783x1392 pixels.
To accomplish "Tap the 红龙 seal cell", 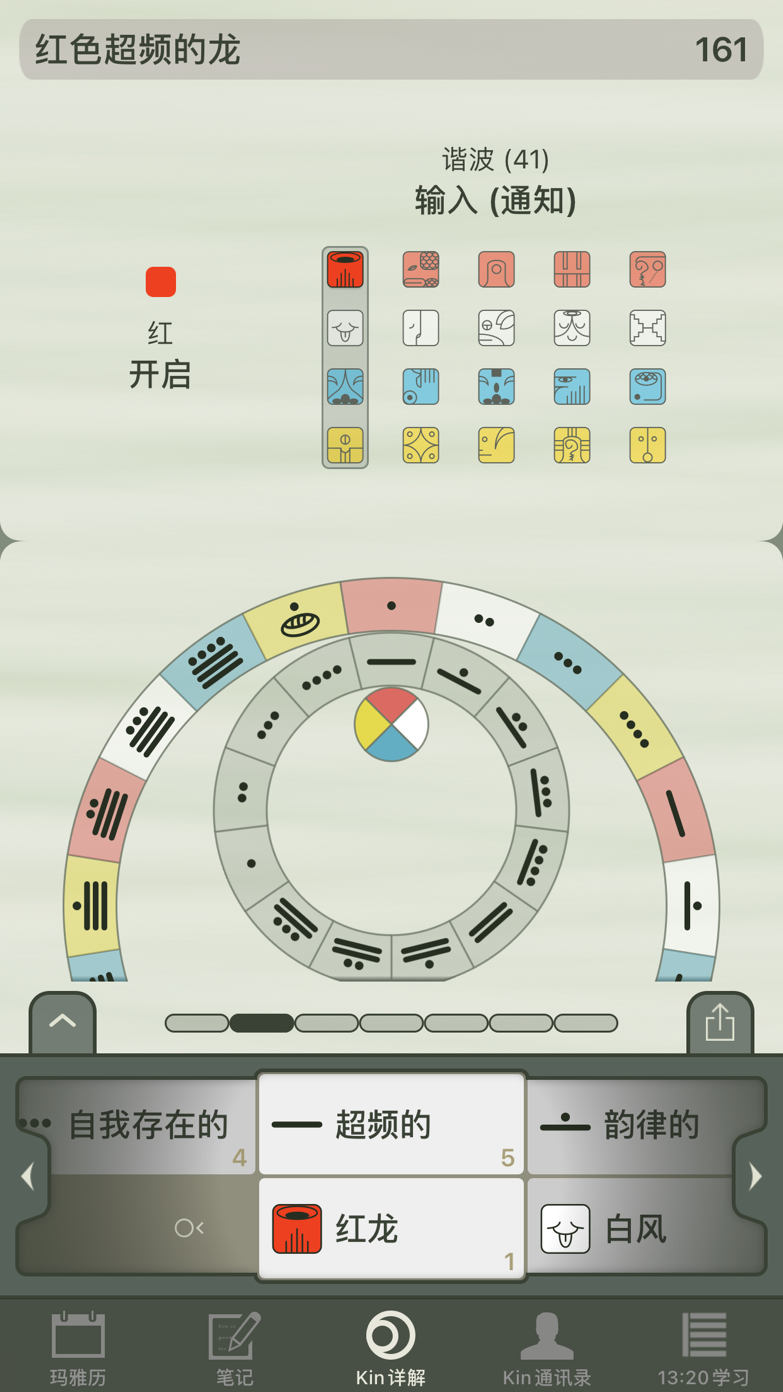I will (x=391, y=1228).
